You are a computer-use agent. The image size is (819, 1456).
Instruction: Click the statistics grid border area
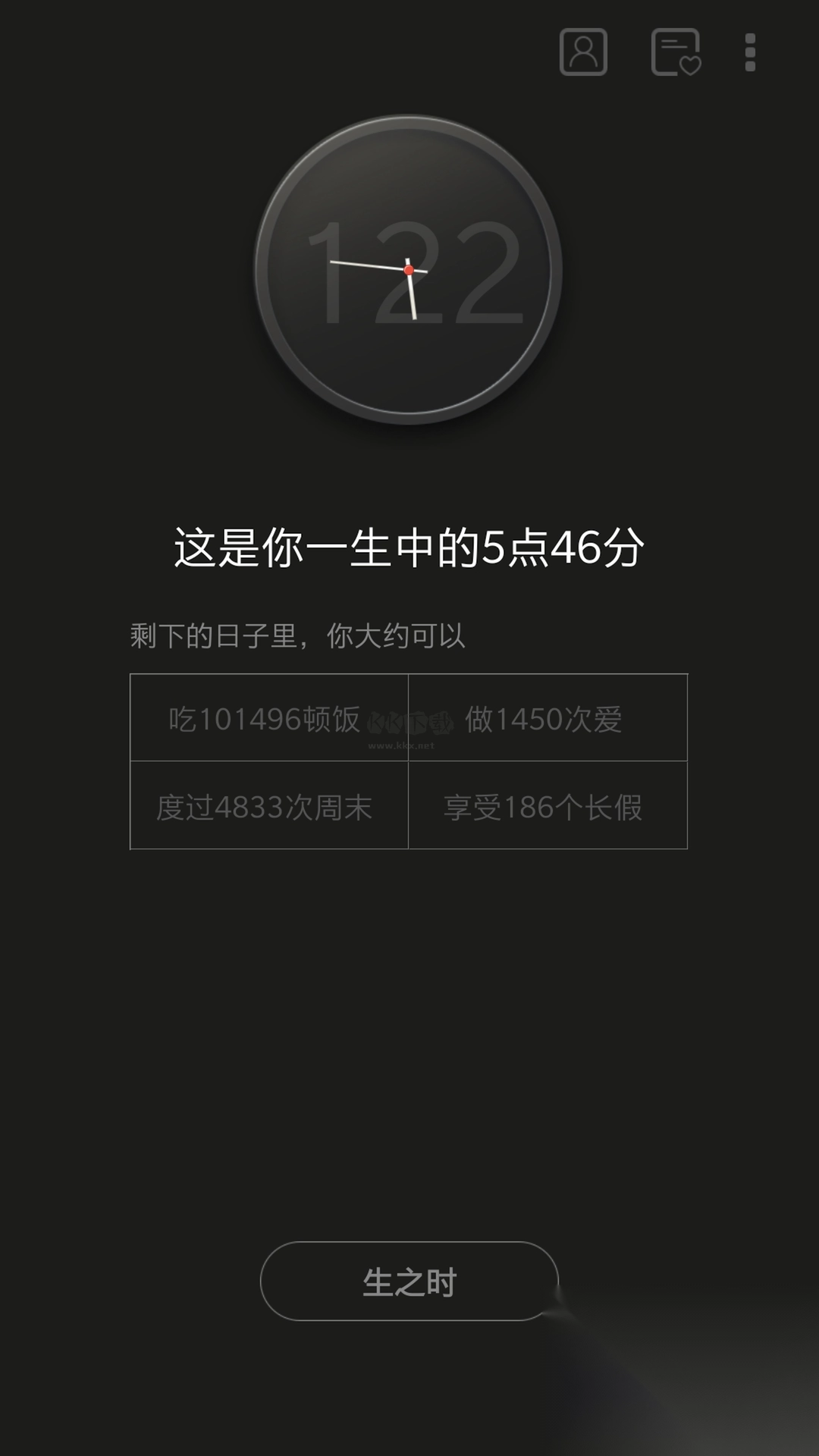(407, 761)
